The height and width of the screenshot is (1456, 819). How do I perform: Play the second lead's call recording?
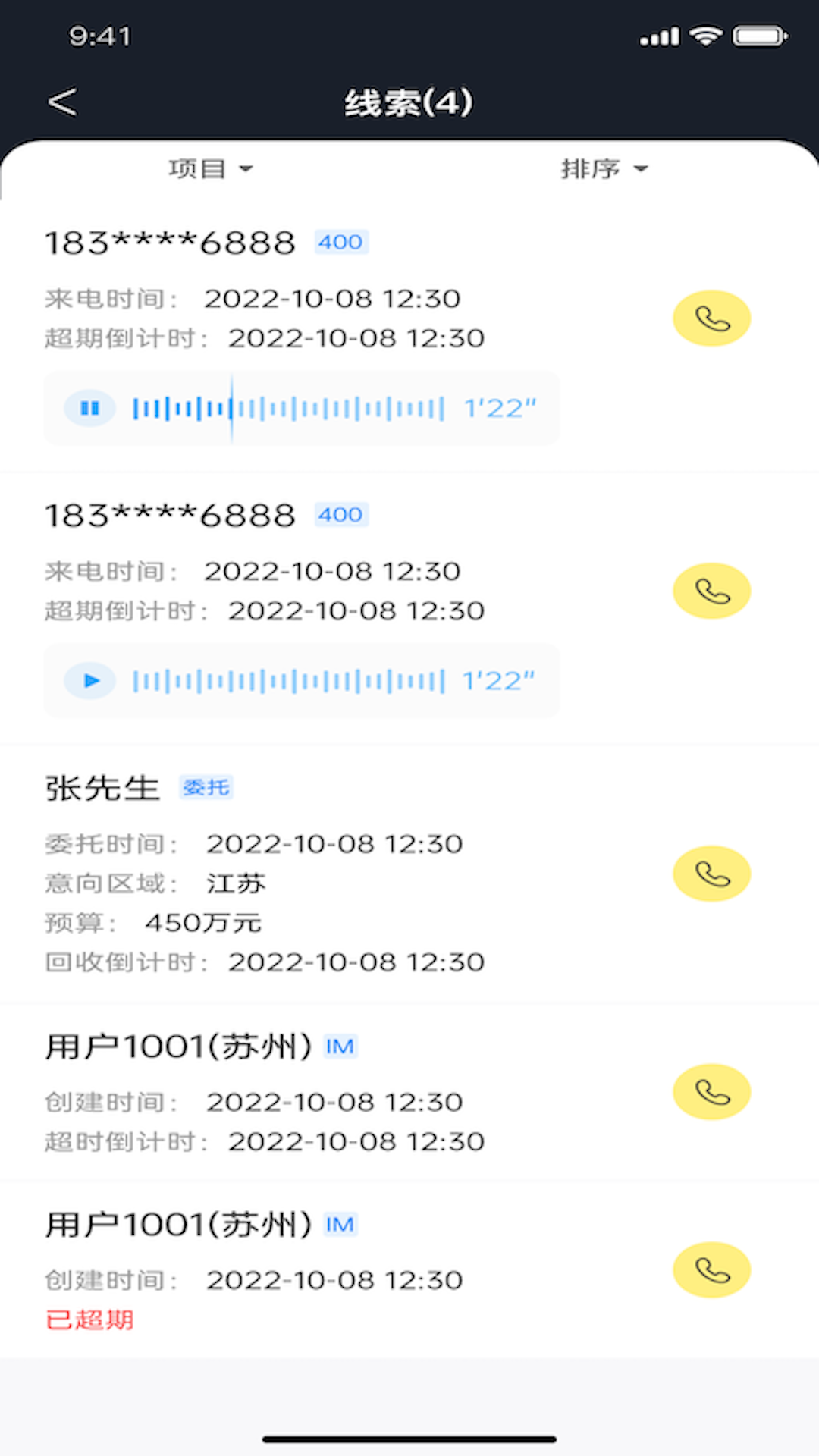pyautogui.click(x=89, y=681)
